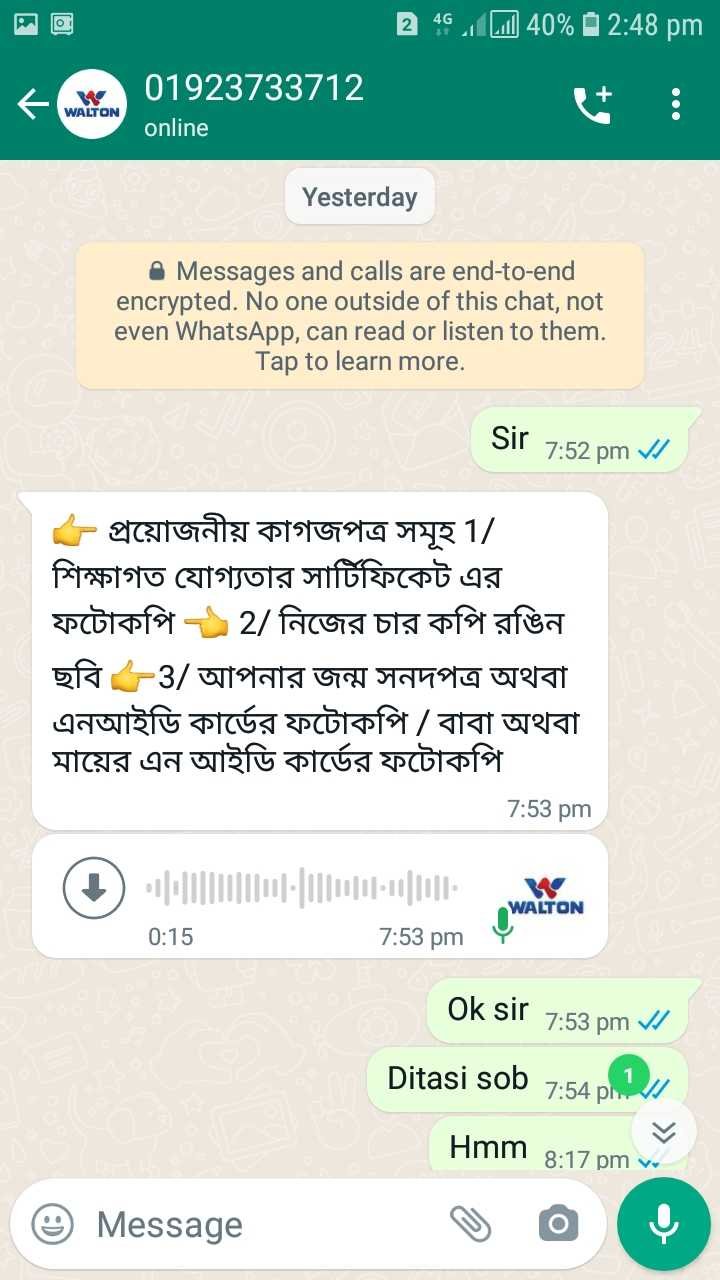
Task: Attach a file with the paperclip
Action: pyautogui.click(x=470, y=1223)
